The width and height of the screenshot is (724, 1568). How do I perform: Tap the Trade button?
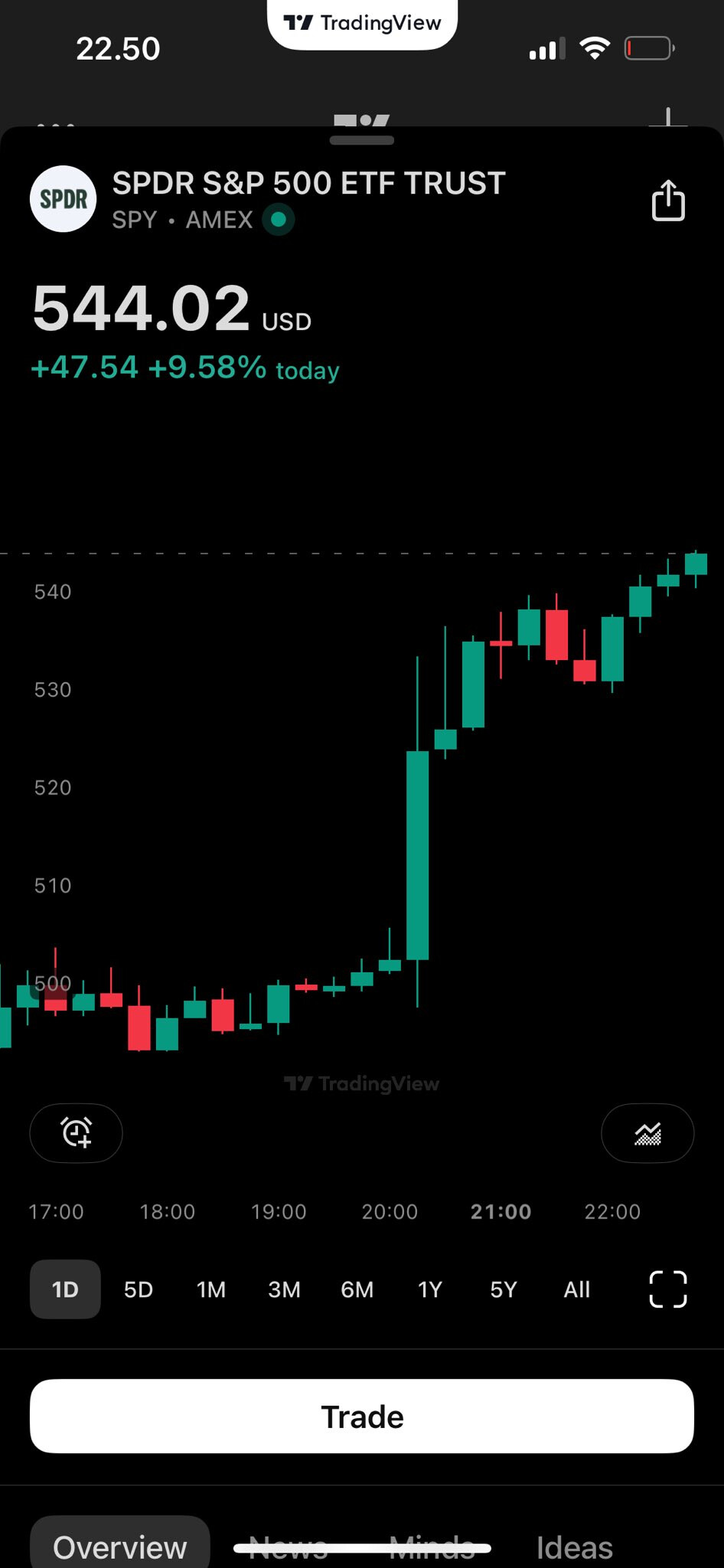click(362, 1416)
